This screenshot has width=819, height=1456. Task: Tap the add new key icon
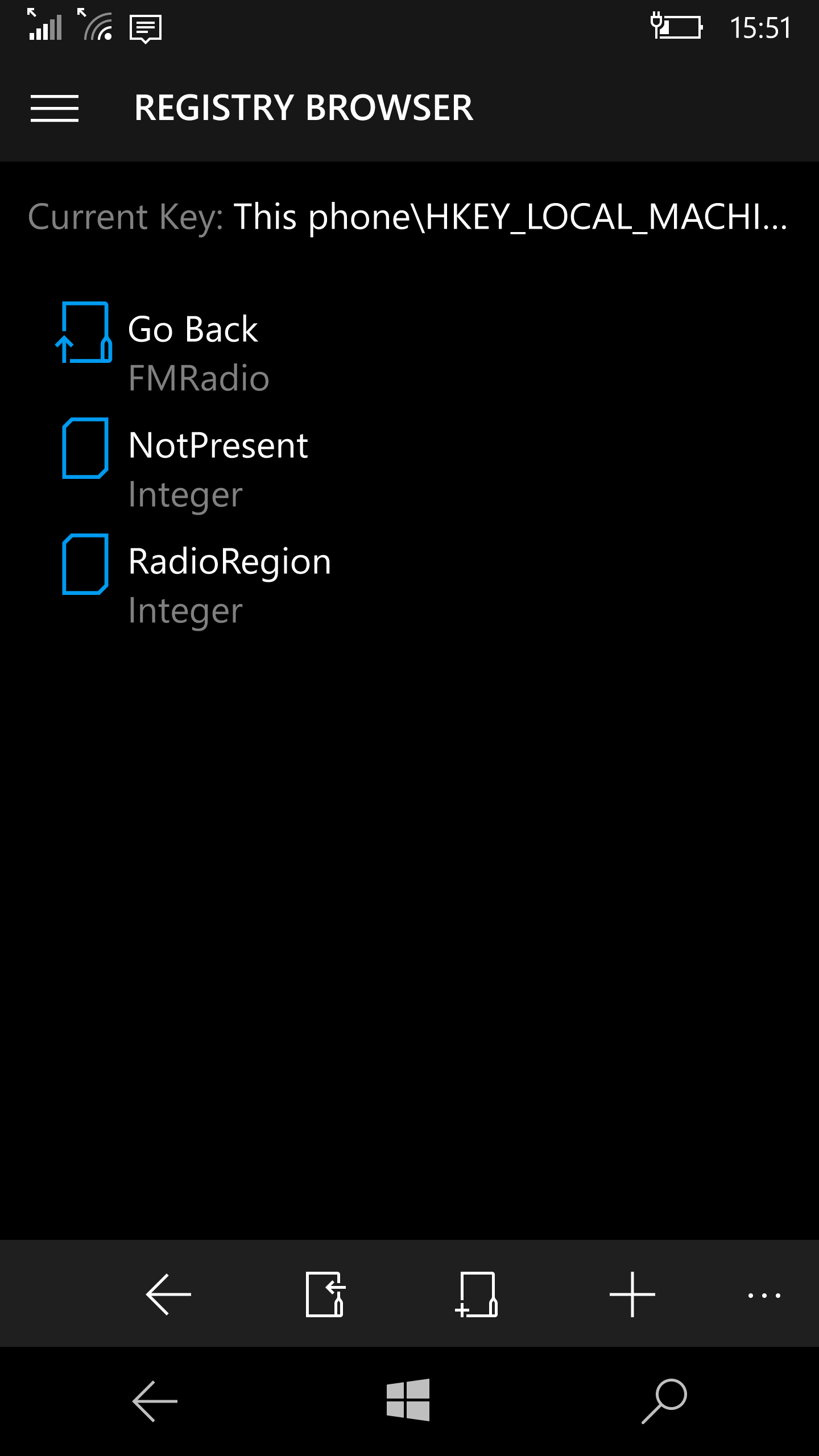coord(477,1294)
